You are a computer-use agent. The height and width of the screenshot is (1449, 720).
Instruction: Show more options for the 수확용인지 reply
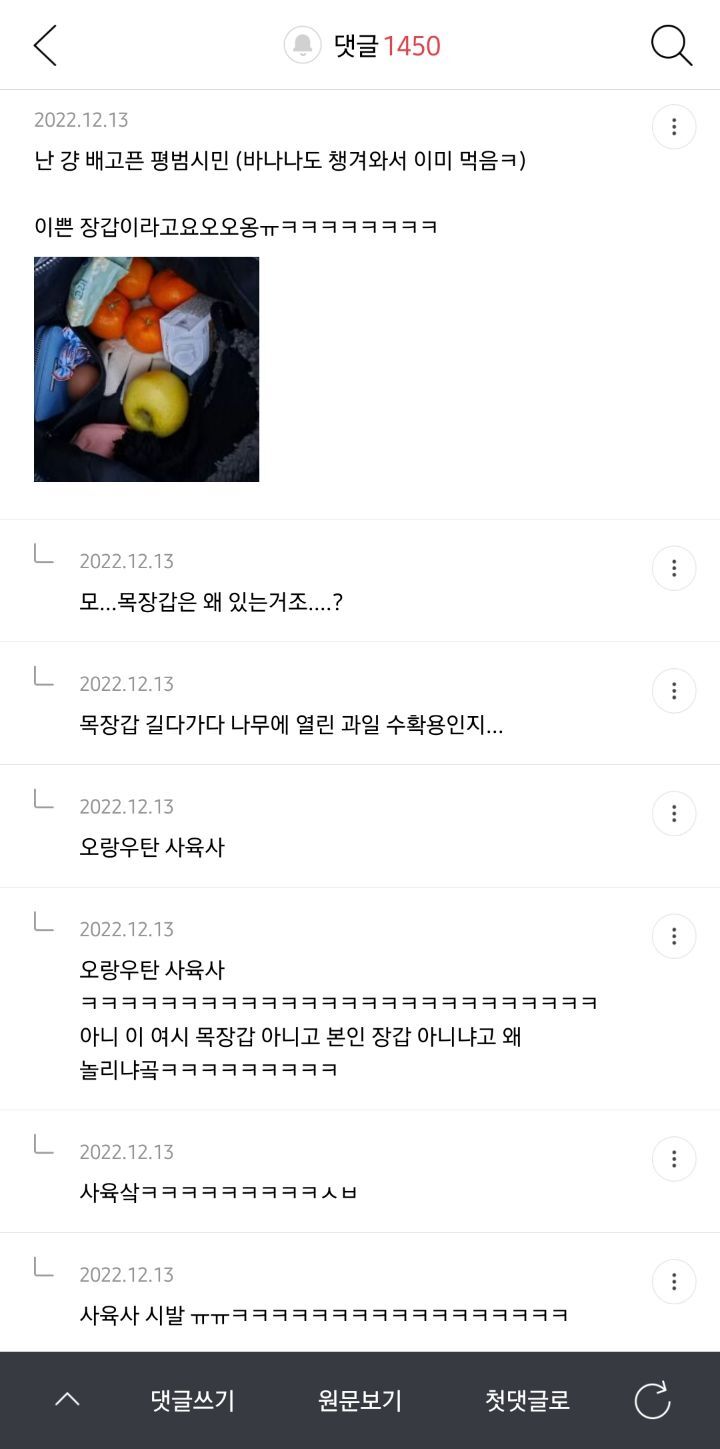point(674,691)
